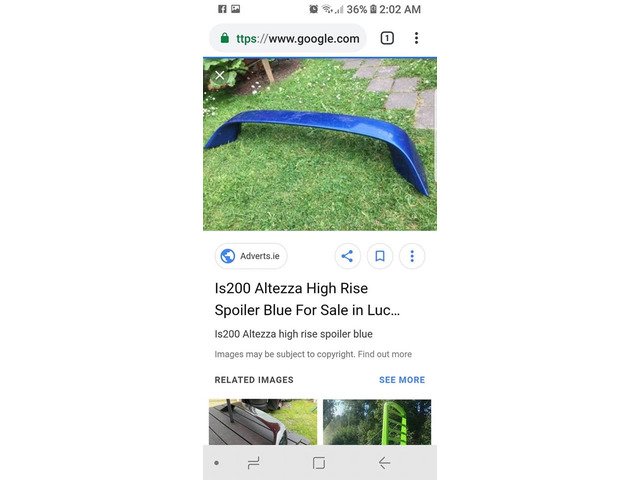Viewport: 640px width, 480px height.
Task: View the blue spoiler photo
Action: point(320,144)
